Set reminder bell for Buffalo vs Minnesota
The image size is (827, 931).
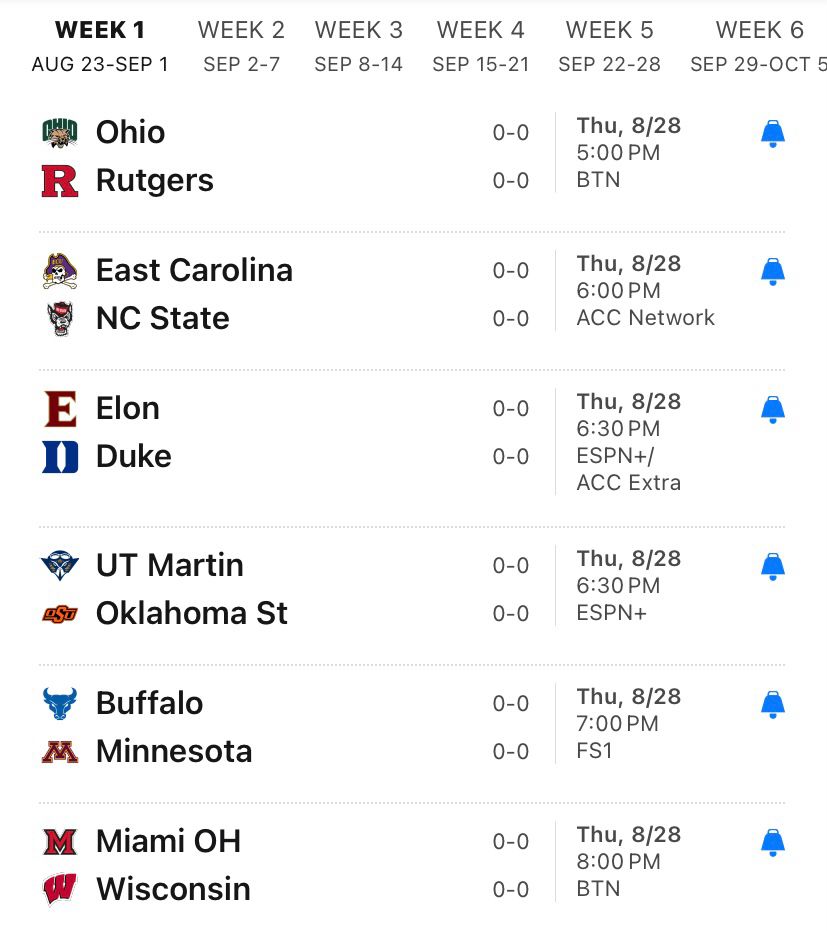[773, 705]
